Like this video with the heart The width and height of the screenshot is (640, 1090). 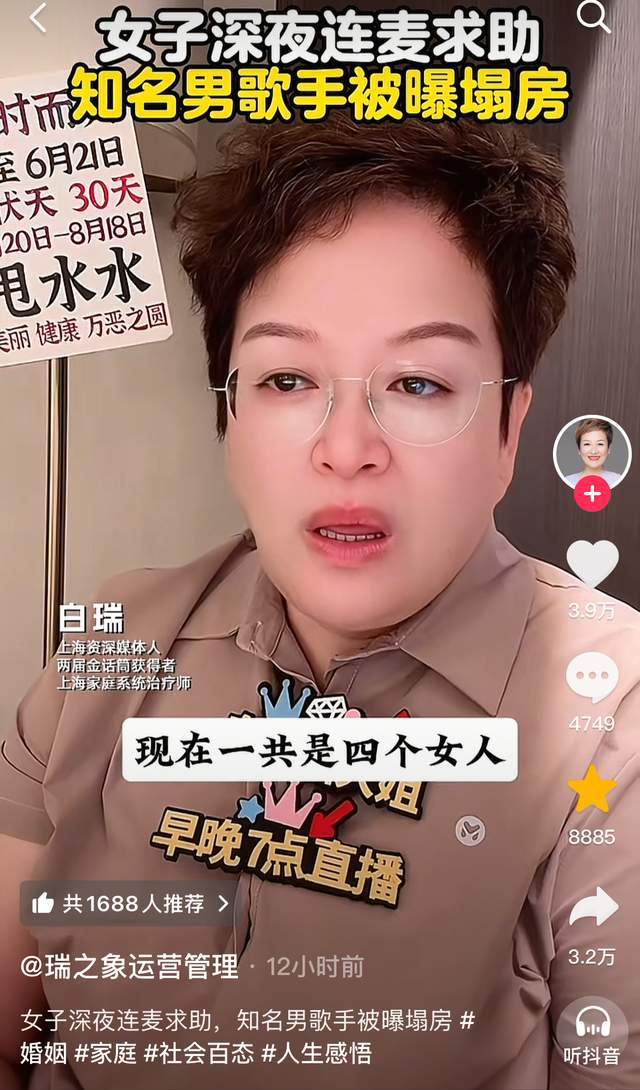coord(592,564)
